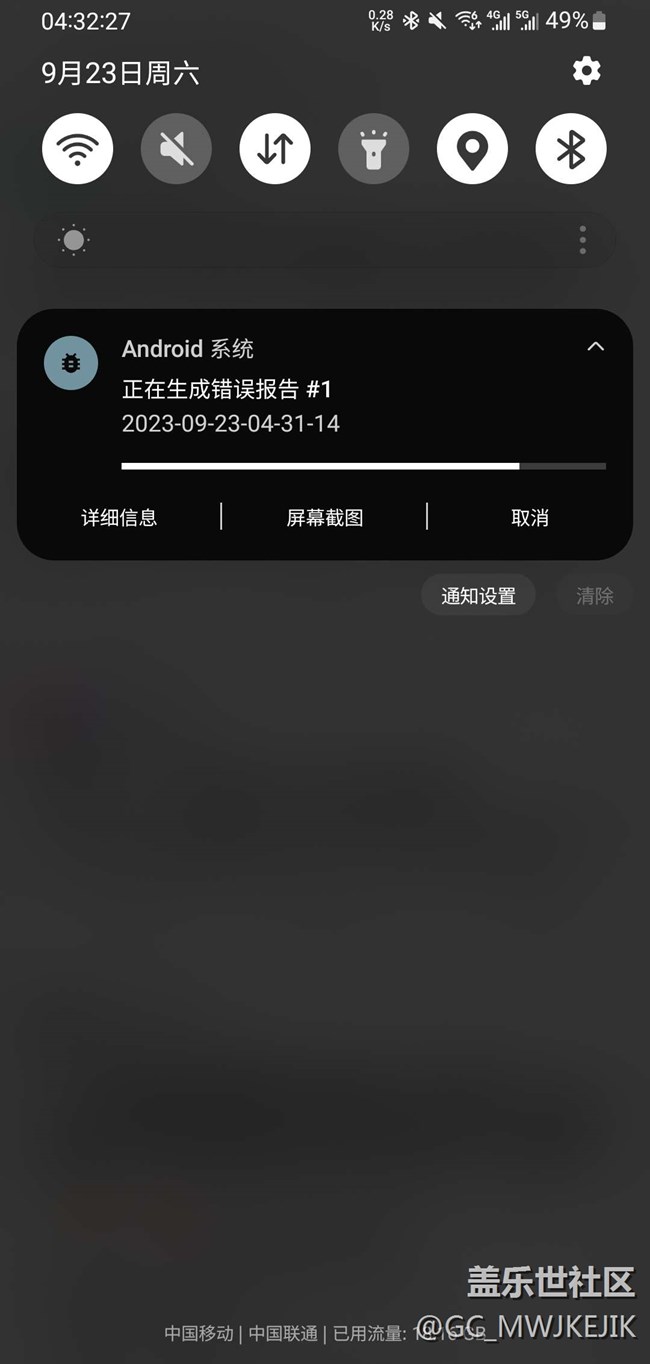Toggle the location quick setting

472,149
